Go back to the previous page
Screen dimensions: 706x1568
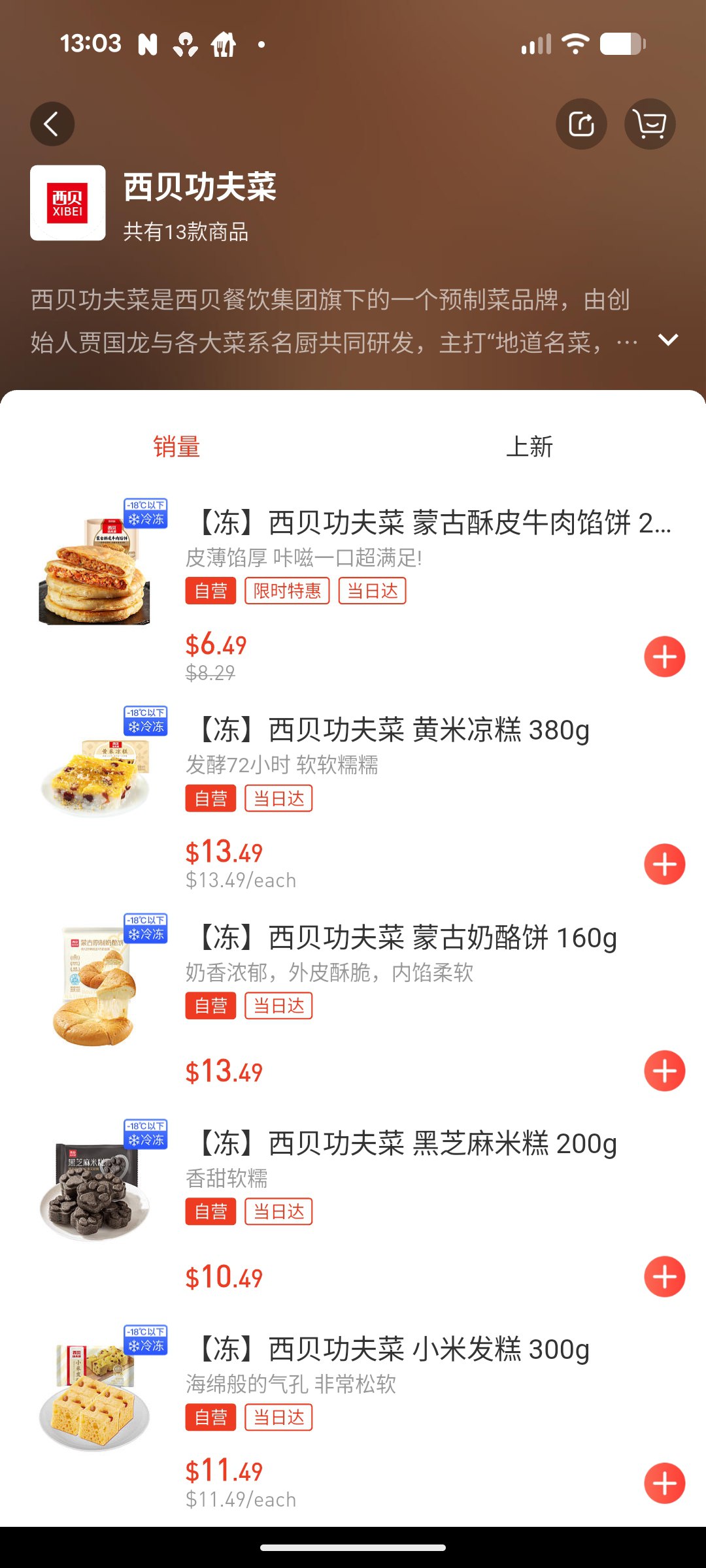pyautogui.click(x=52, y=124)
